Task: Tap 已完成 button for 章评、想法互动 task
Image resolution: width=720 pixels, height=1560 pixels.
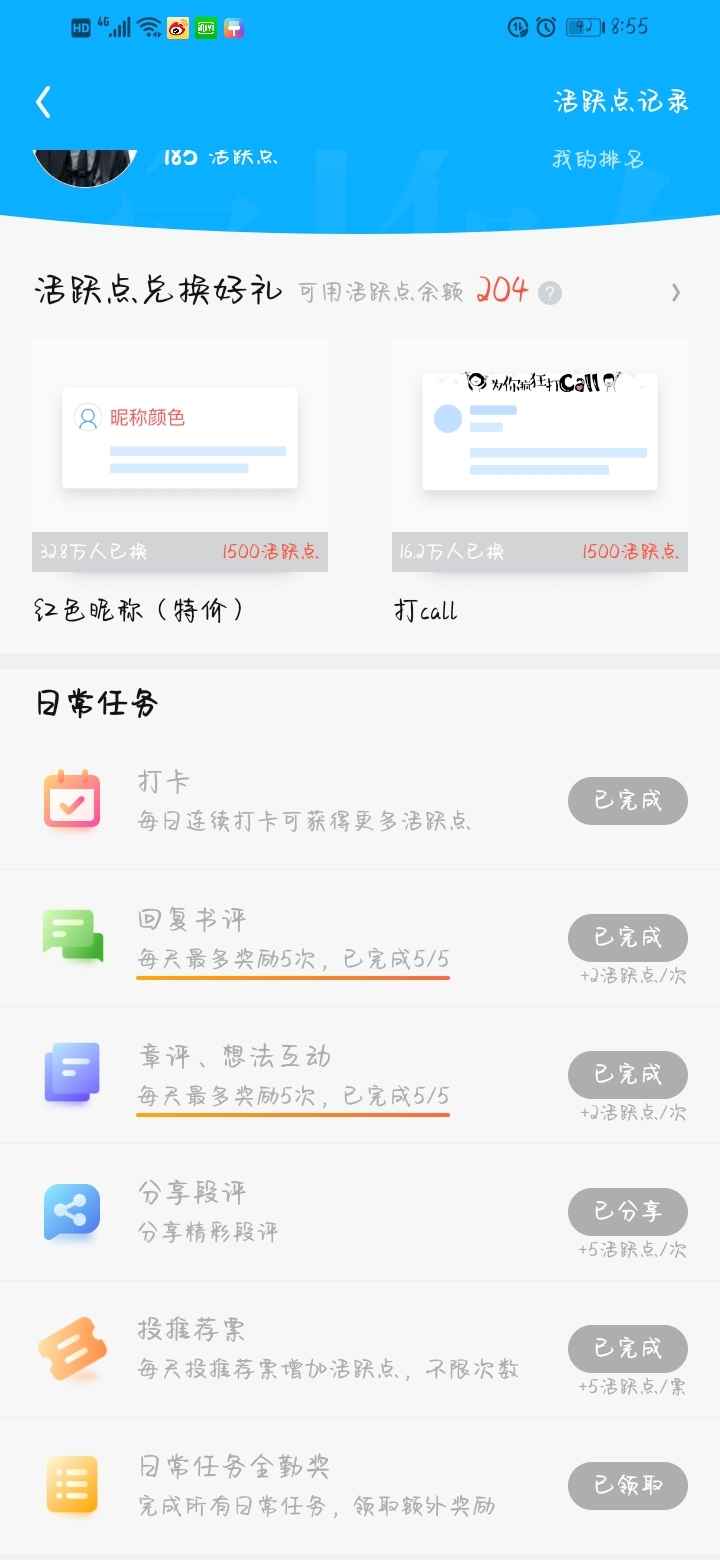Action: point(628,1075)
